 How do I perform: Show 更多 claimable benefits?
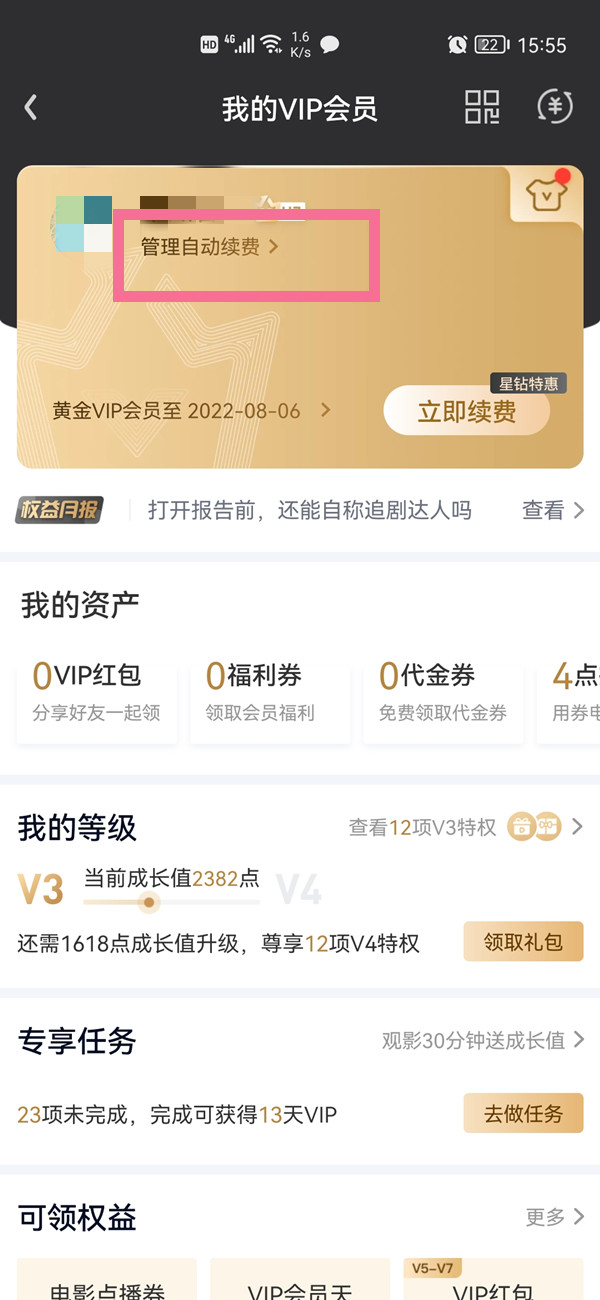coord(555,1217)
